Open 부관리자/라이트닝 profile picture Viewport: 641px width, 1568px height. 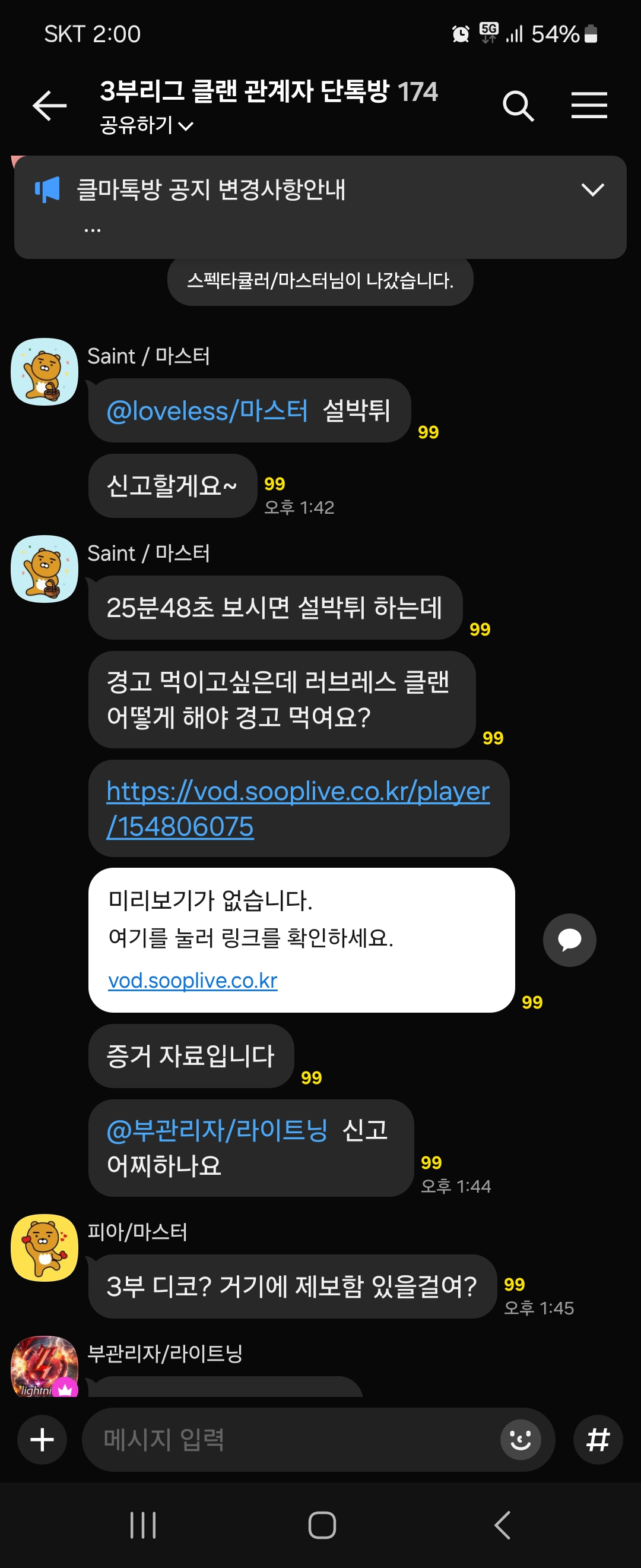[45, 1367]
